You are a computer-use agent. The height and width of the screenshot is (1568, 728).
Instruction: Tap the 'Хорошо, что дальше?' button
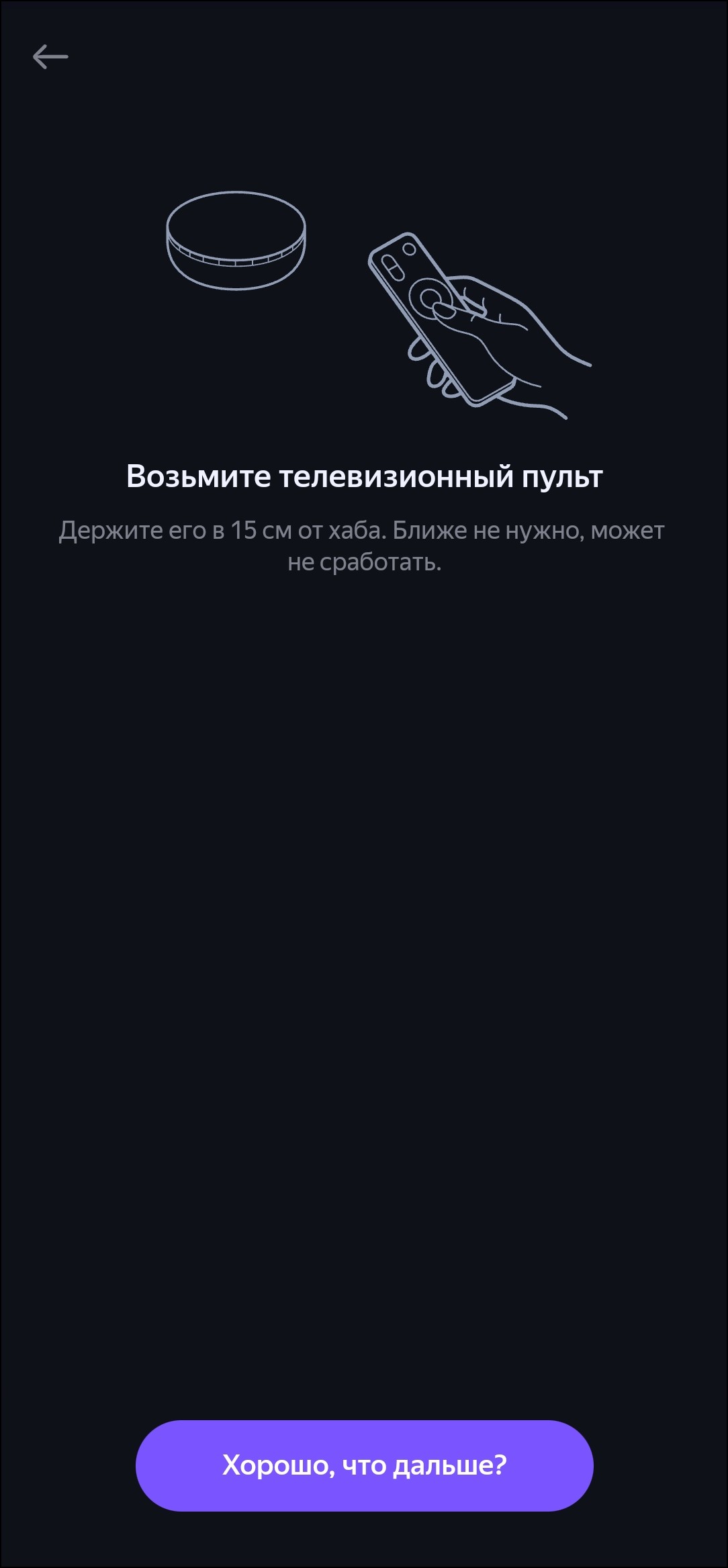click(364, 1465)
